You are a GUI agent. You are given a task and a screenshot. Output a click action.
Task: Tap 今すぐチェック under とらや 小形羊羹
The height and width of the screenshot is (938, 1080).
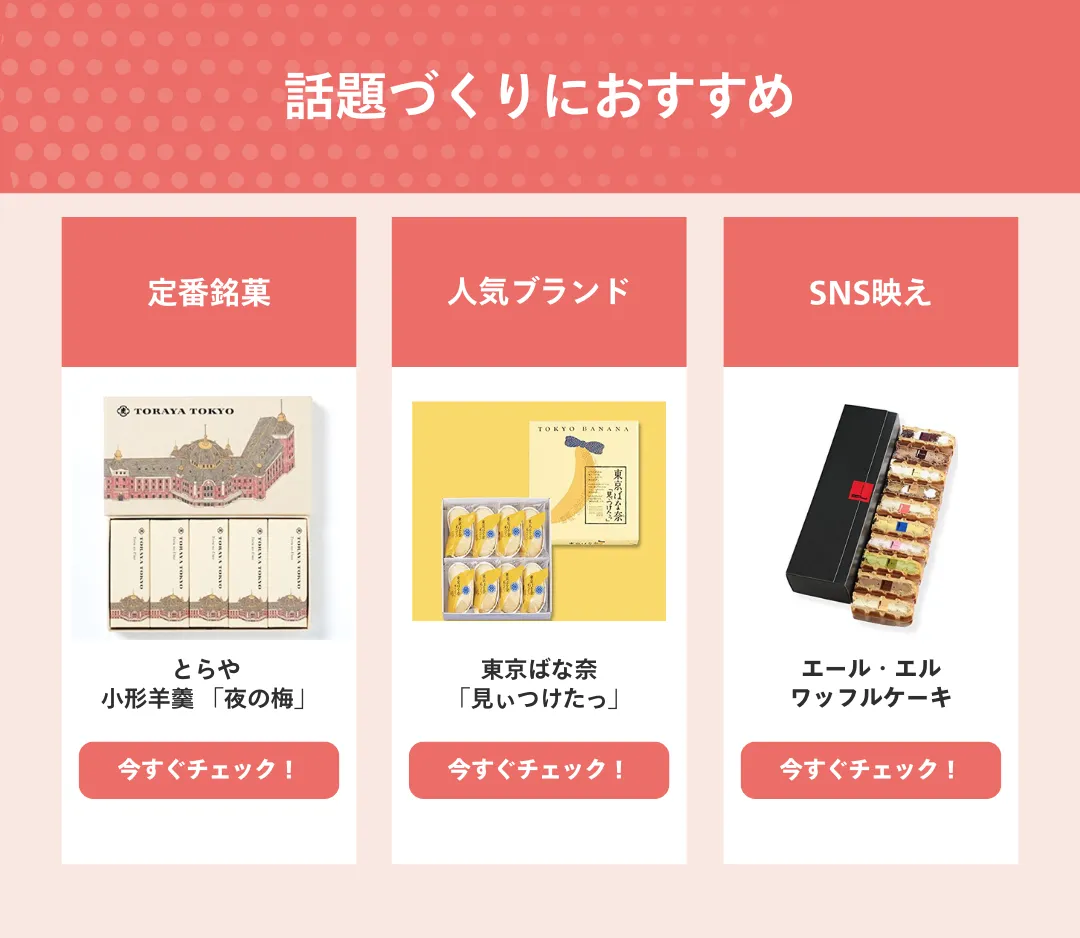(208, 770)
